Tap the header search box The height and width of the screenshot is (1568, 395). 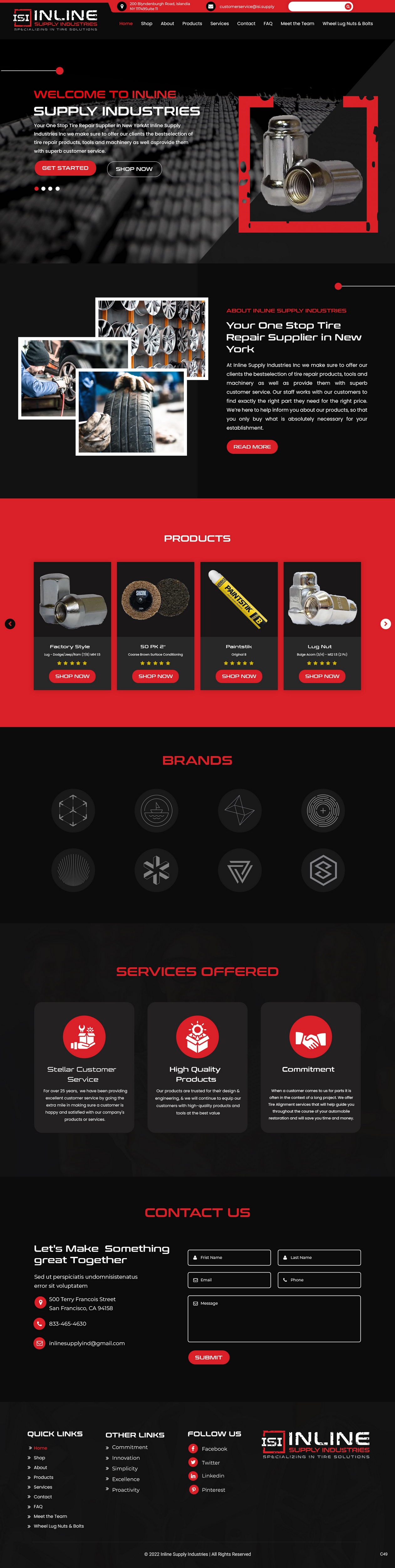pos(317,7)
